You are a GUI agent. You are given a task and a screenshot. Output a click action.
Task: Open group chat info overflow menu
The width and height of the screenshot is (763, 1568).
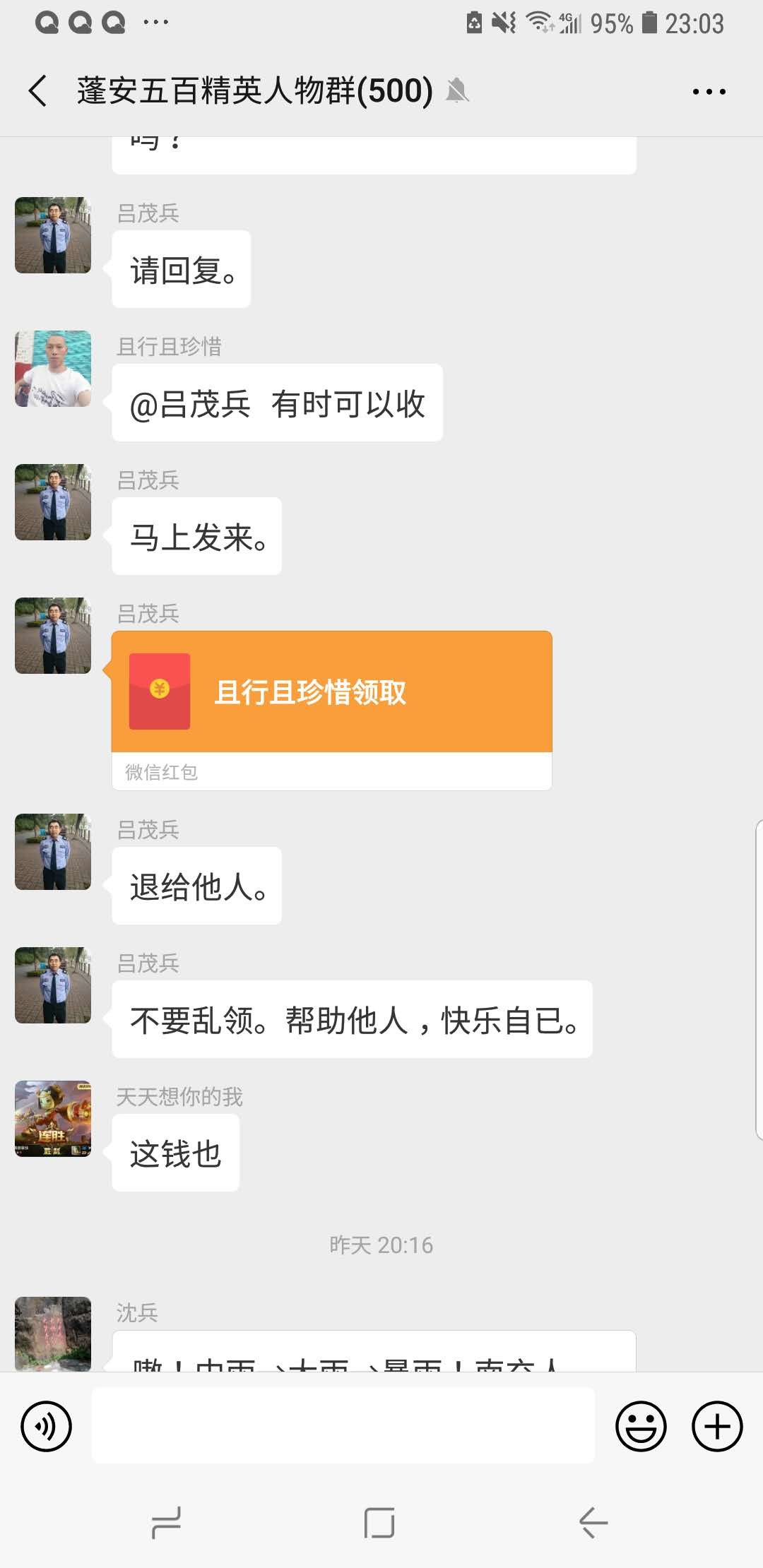coord(709,92)
